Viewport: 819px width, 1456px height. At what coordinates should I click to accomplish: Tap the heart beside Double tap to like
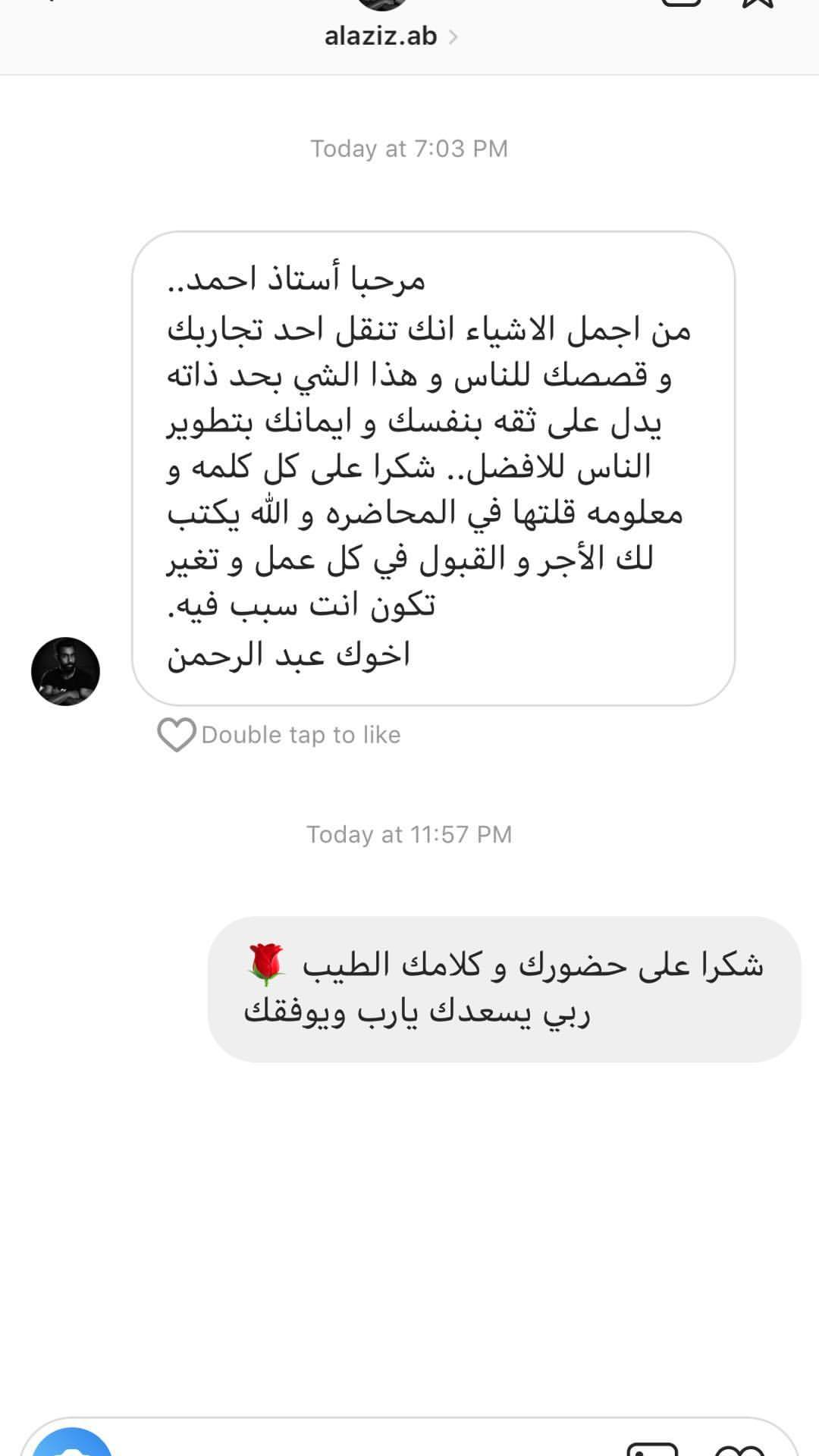[x=176, y=734]
